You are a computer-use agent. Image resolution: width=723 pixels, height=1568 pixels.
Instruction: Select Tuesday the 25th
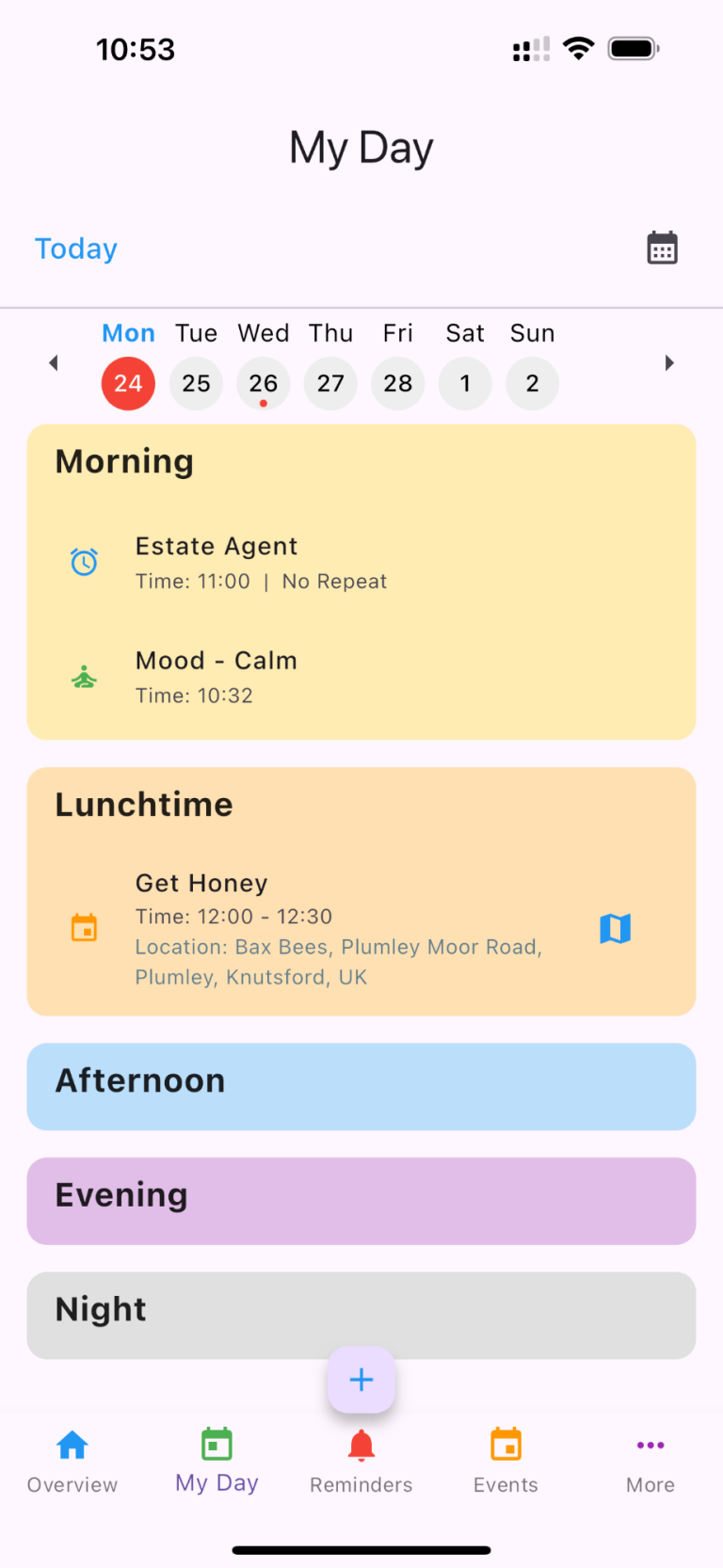(x=196, y=383)
